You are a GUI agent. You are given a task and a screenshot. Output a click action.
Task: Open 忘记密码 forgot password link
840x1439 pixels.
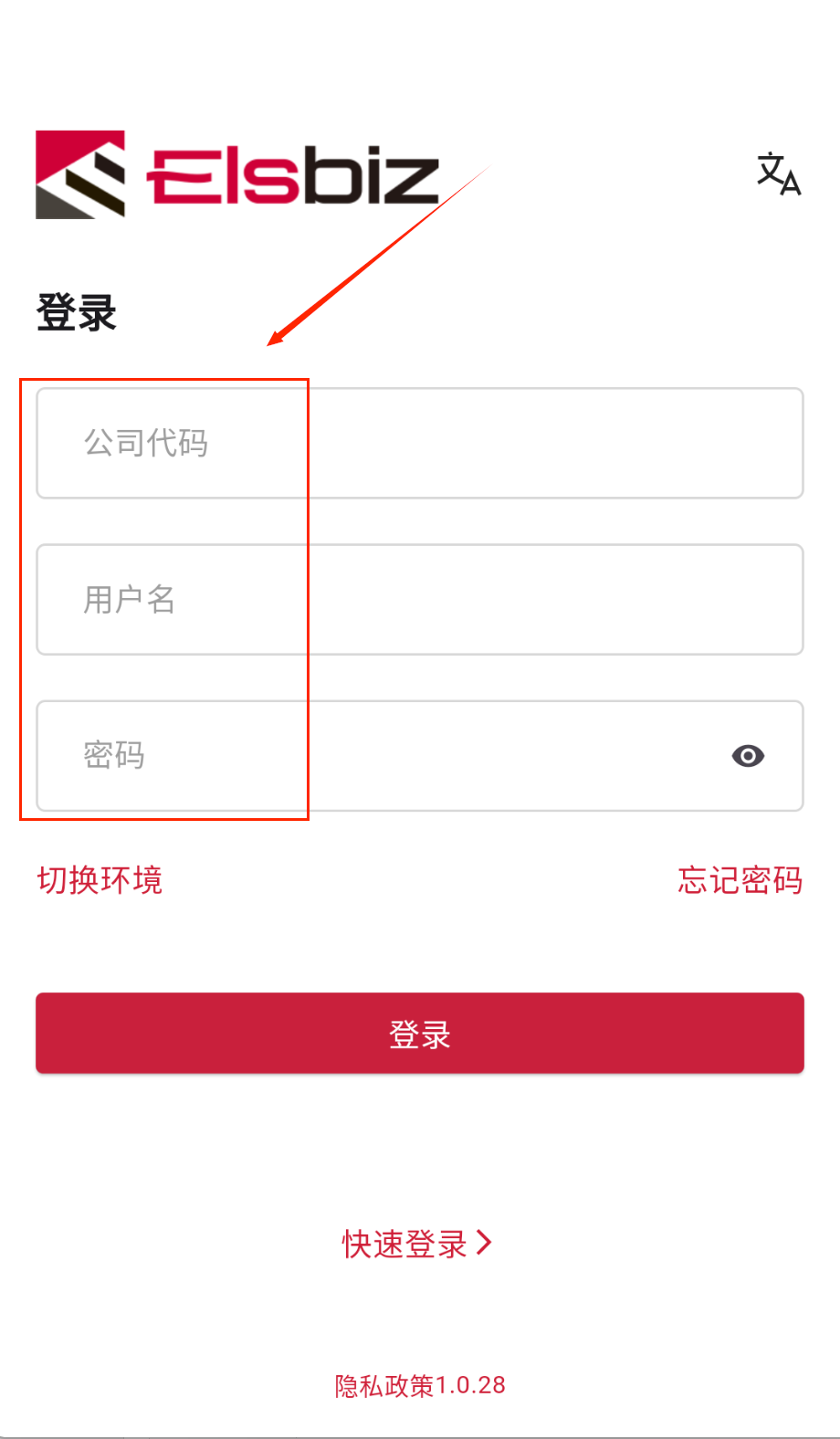[x=740, y=880]
